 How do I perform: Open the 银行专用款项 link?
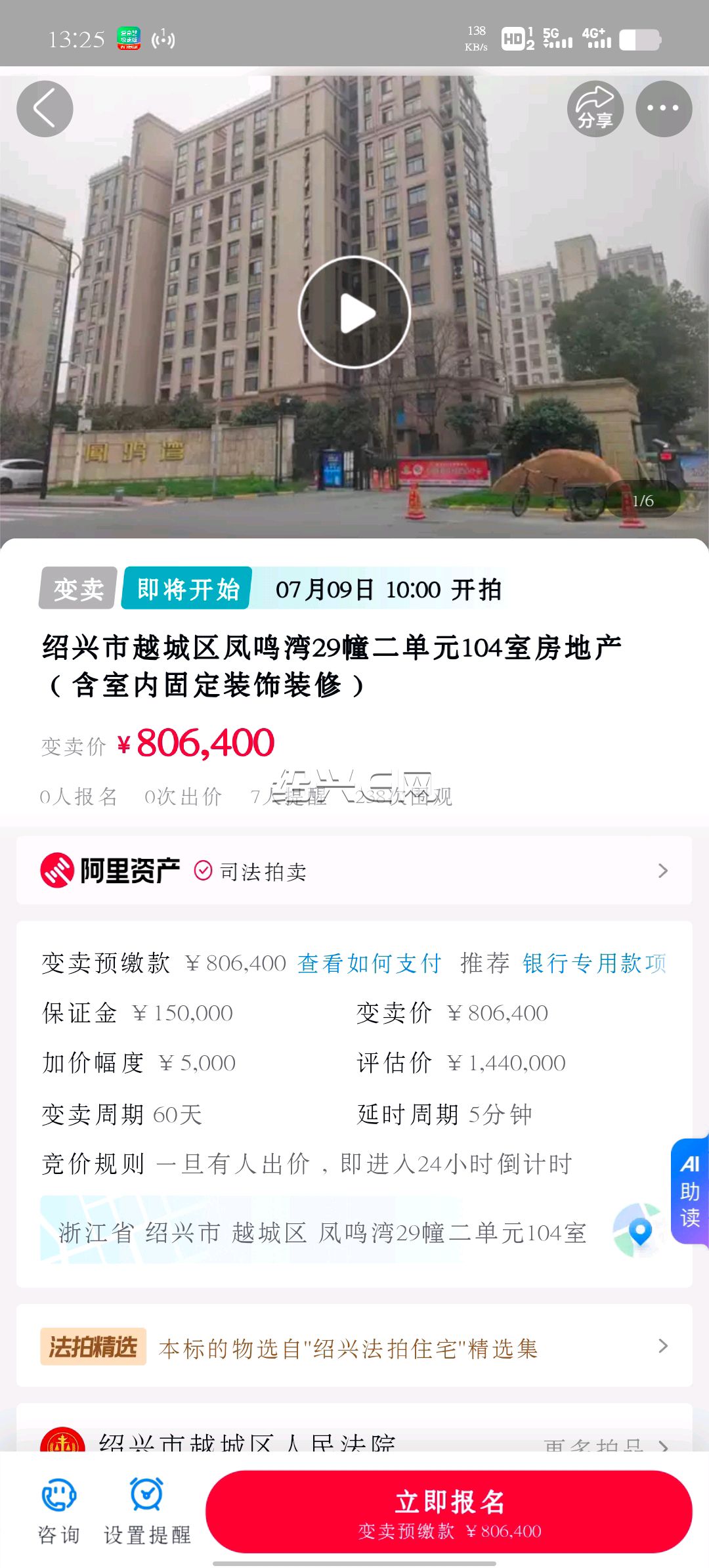click(594, 963)
